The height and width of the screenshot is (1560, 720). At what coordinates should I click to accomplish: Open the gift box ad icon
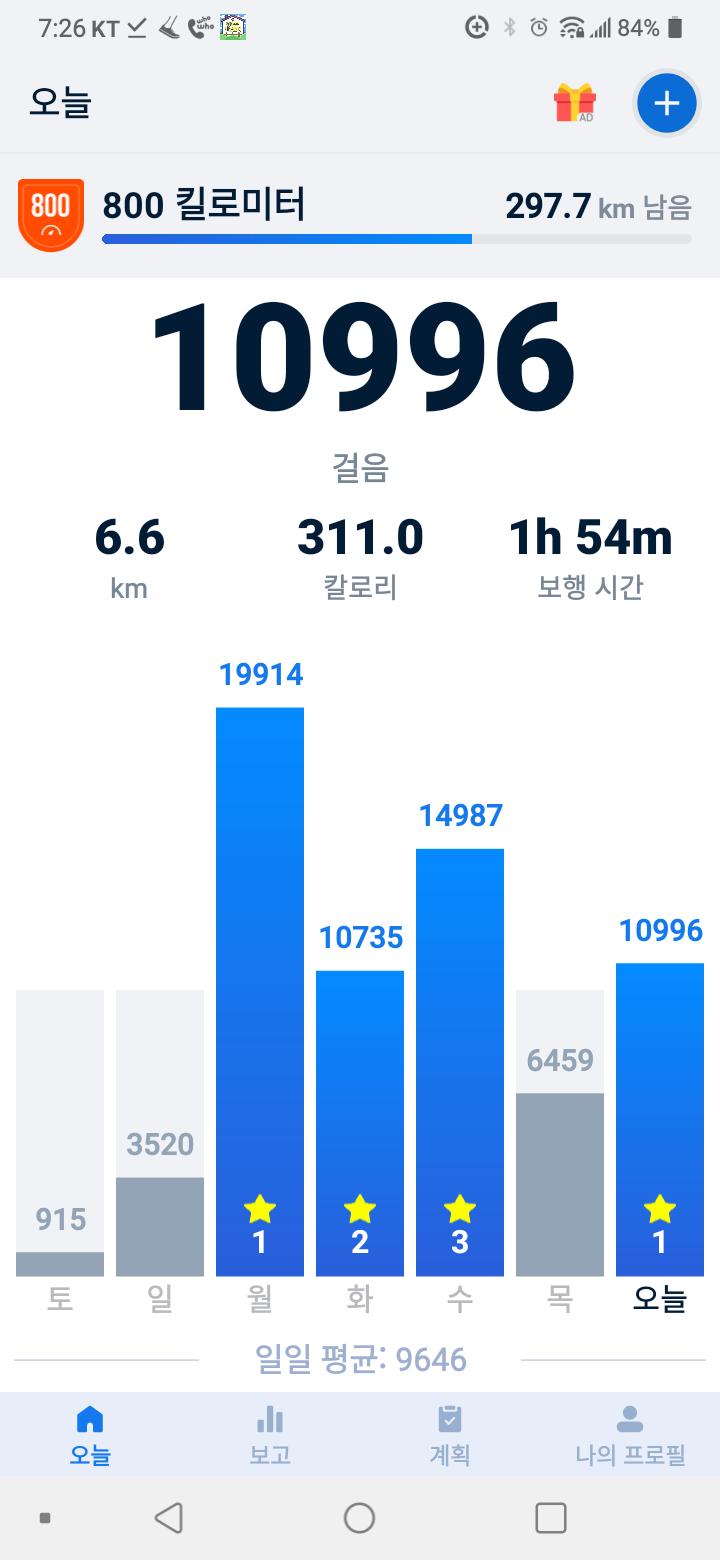coord(575,103)
